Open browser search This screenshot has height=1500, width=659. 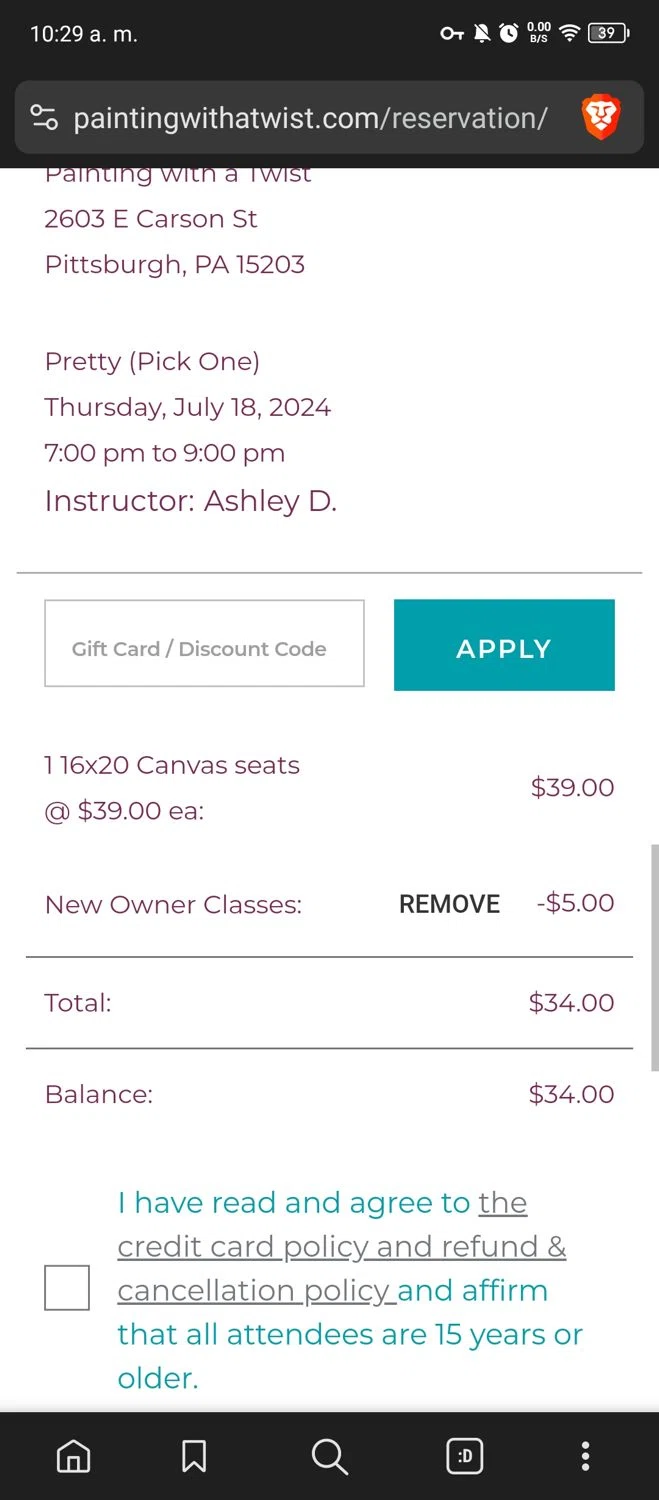click(x=329, y=1456)
